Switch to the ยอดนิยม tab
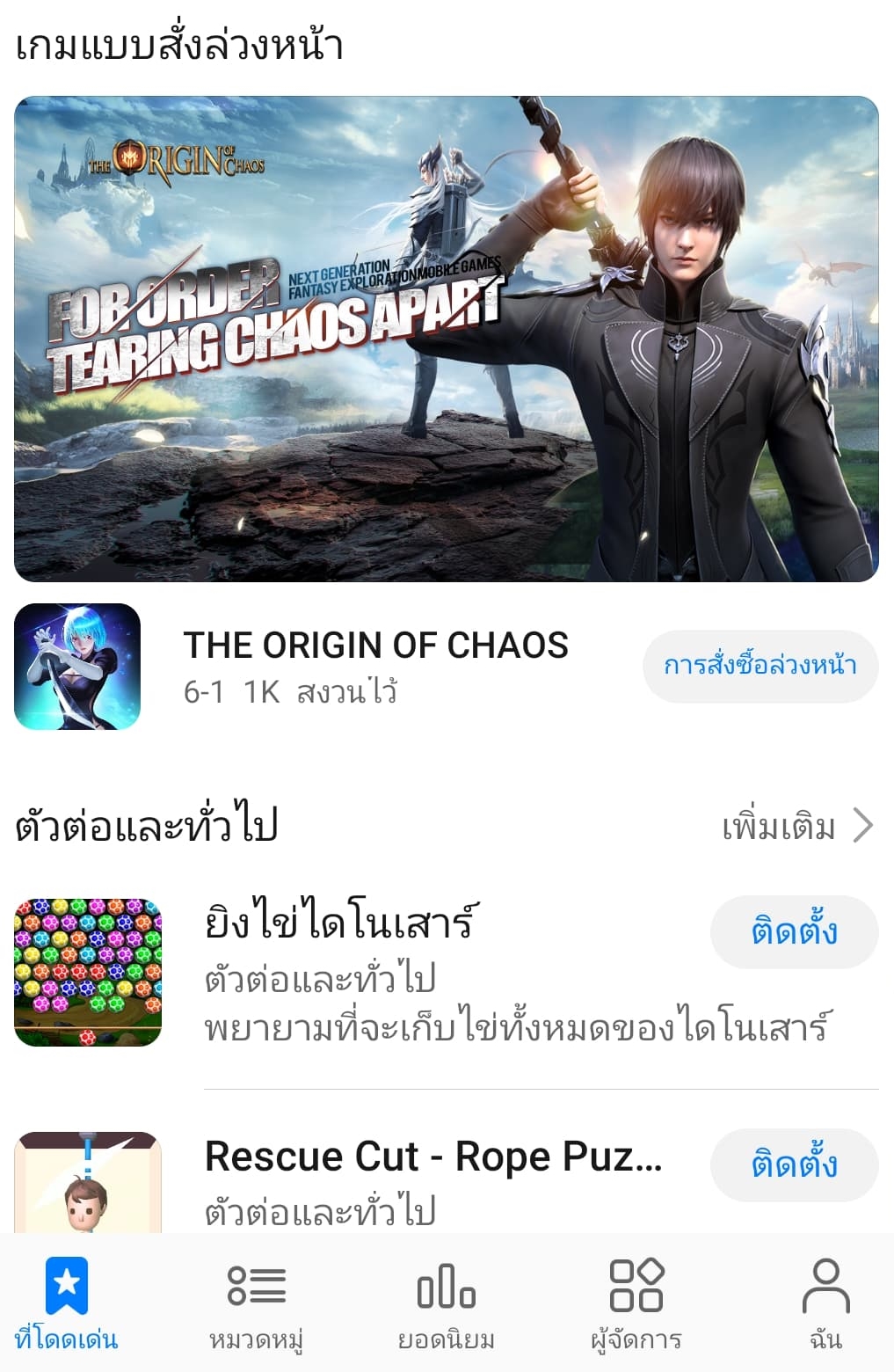Image resolution: width=894 pixels, height=1372 pixels. [446, 1303]
